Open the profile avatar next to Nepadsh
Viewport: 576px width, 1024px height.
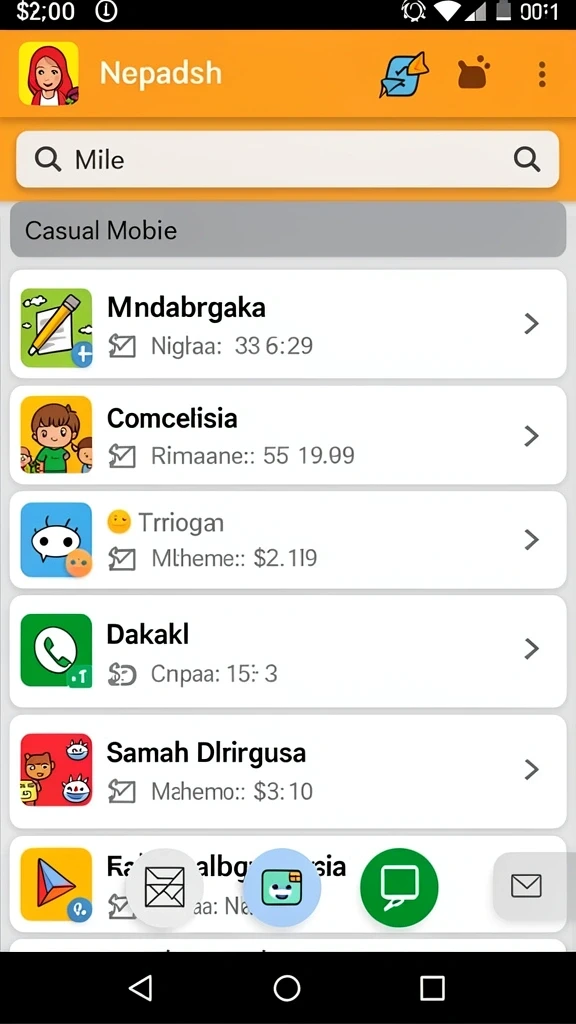[49, 74]
